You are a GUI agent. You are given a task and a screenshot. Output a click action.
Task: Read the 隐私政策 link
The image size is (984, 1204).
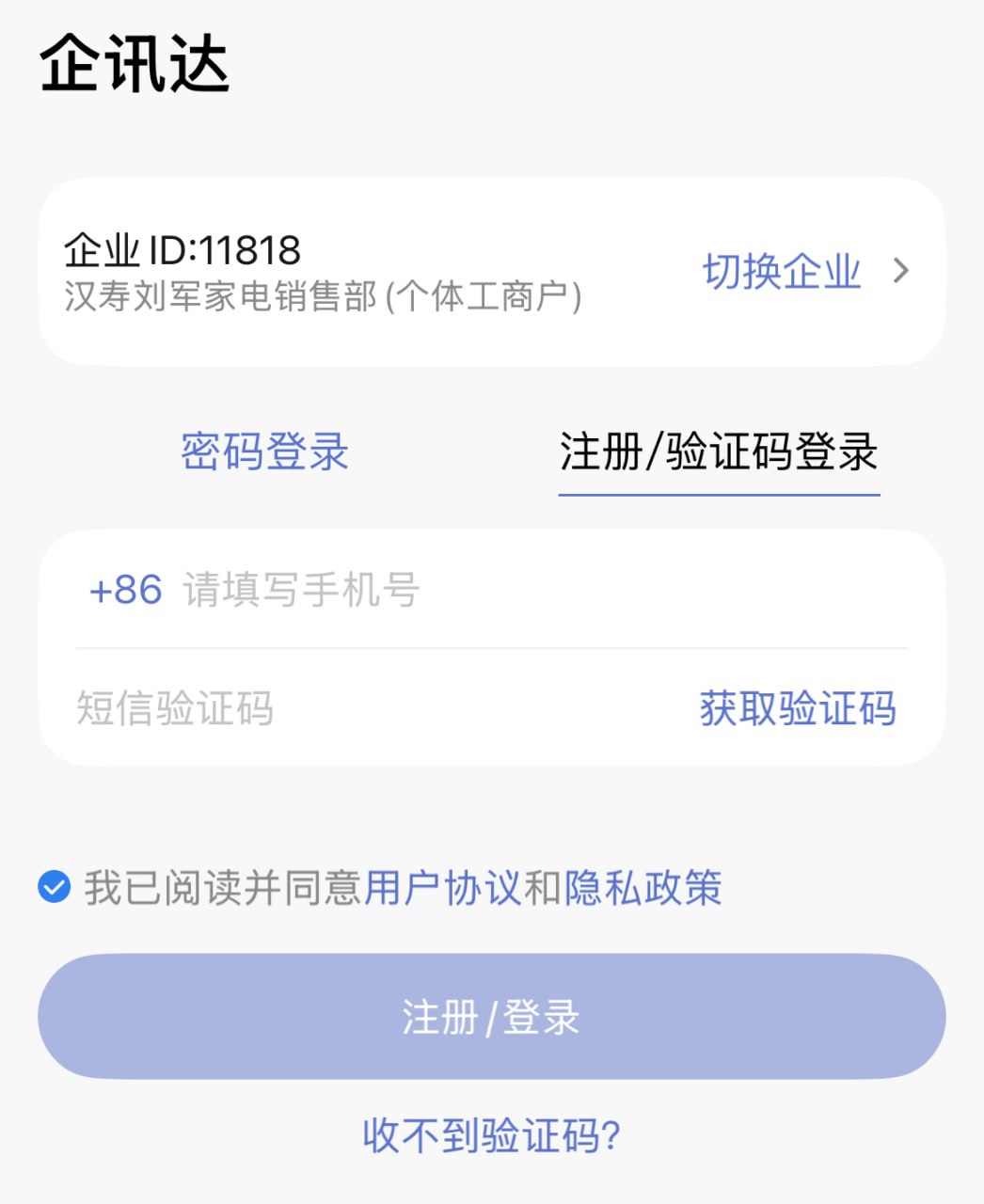[643, 887]
